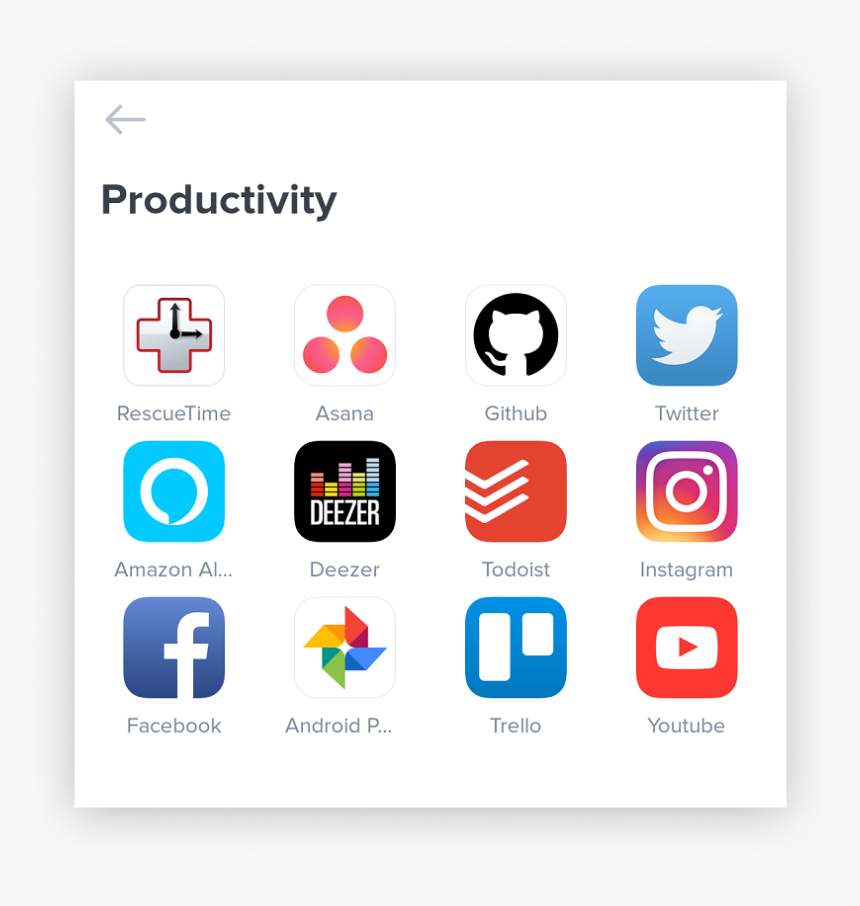Open the Facebook icon
The width and height of the screenshot is (860, 906).
[x=174, y=647]
